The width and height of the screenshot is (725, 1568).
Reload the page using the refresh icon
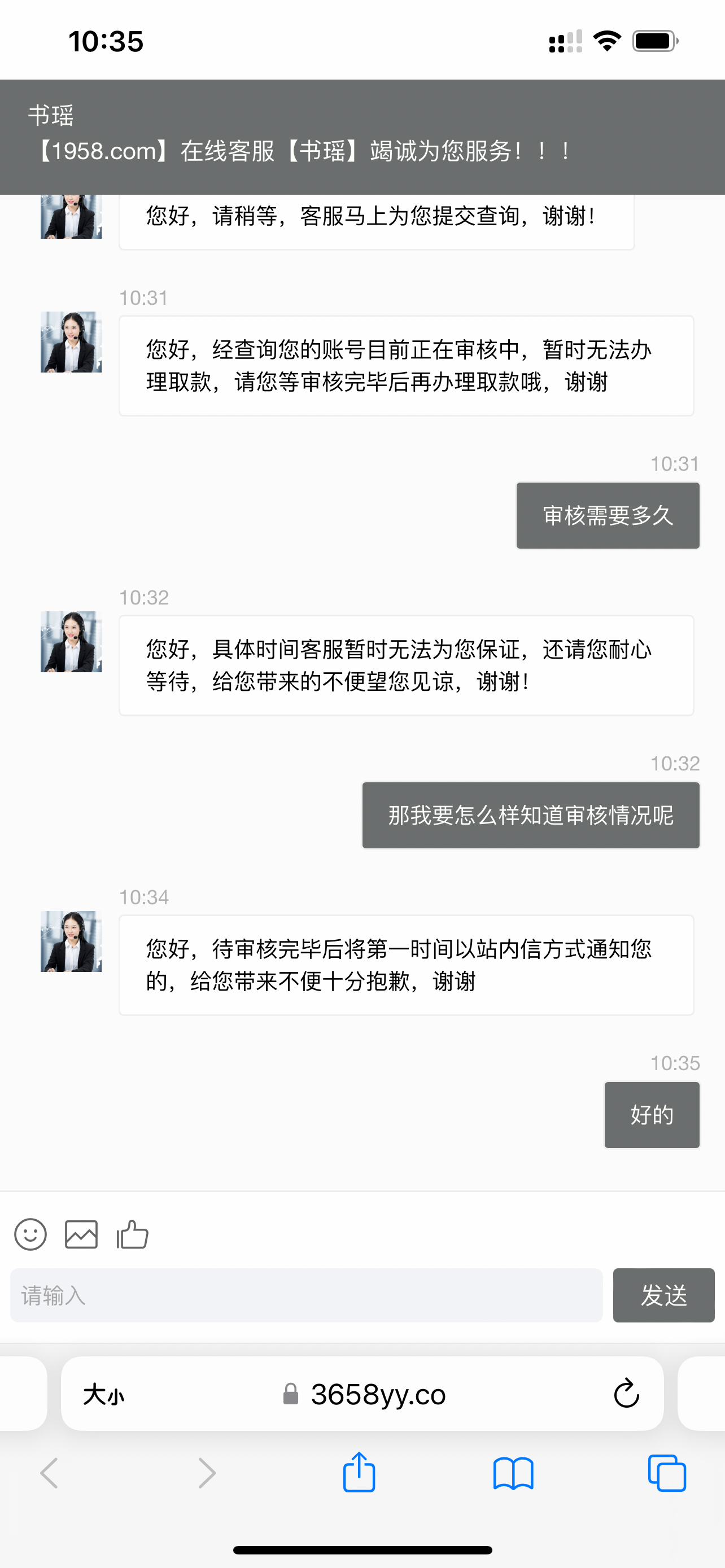(626, 1395)
